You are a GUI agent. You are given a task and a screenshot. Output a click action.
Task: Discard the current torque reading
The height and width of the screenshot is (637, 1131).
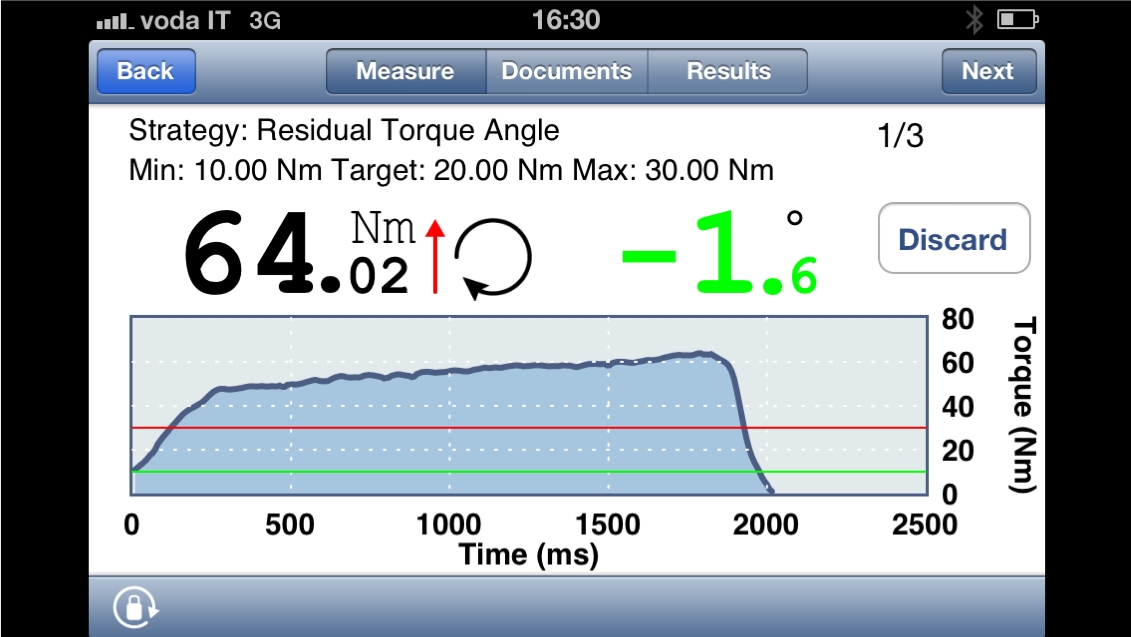click(x=953, y=239)
